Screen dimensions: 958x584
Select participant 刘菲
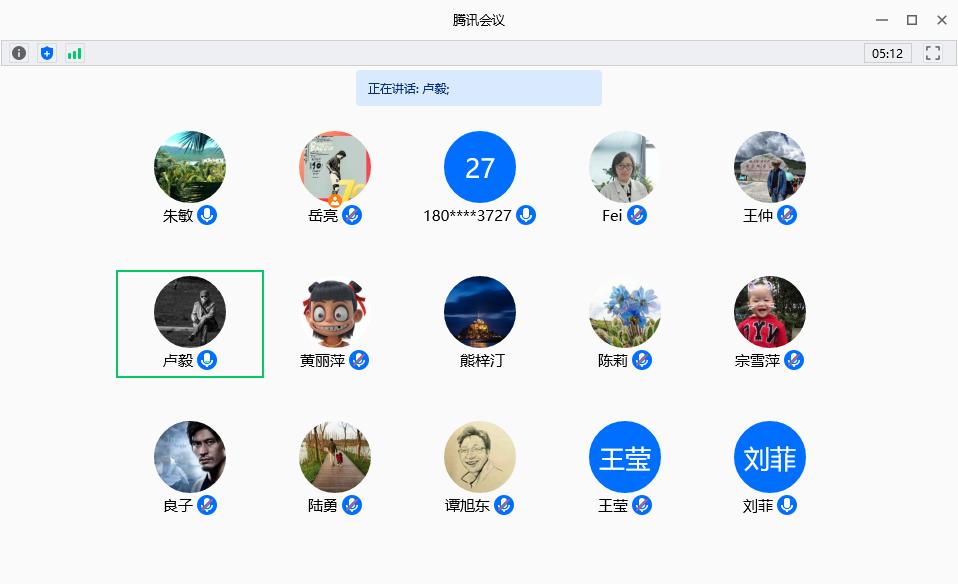[x=770, y=457]
